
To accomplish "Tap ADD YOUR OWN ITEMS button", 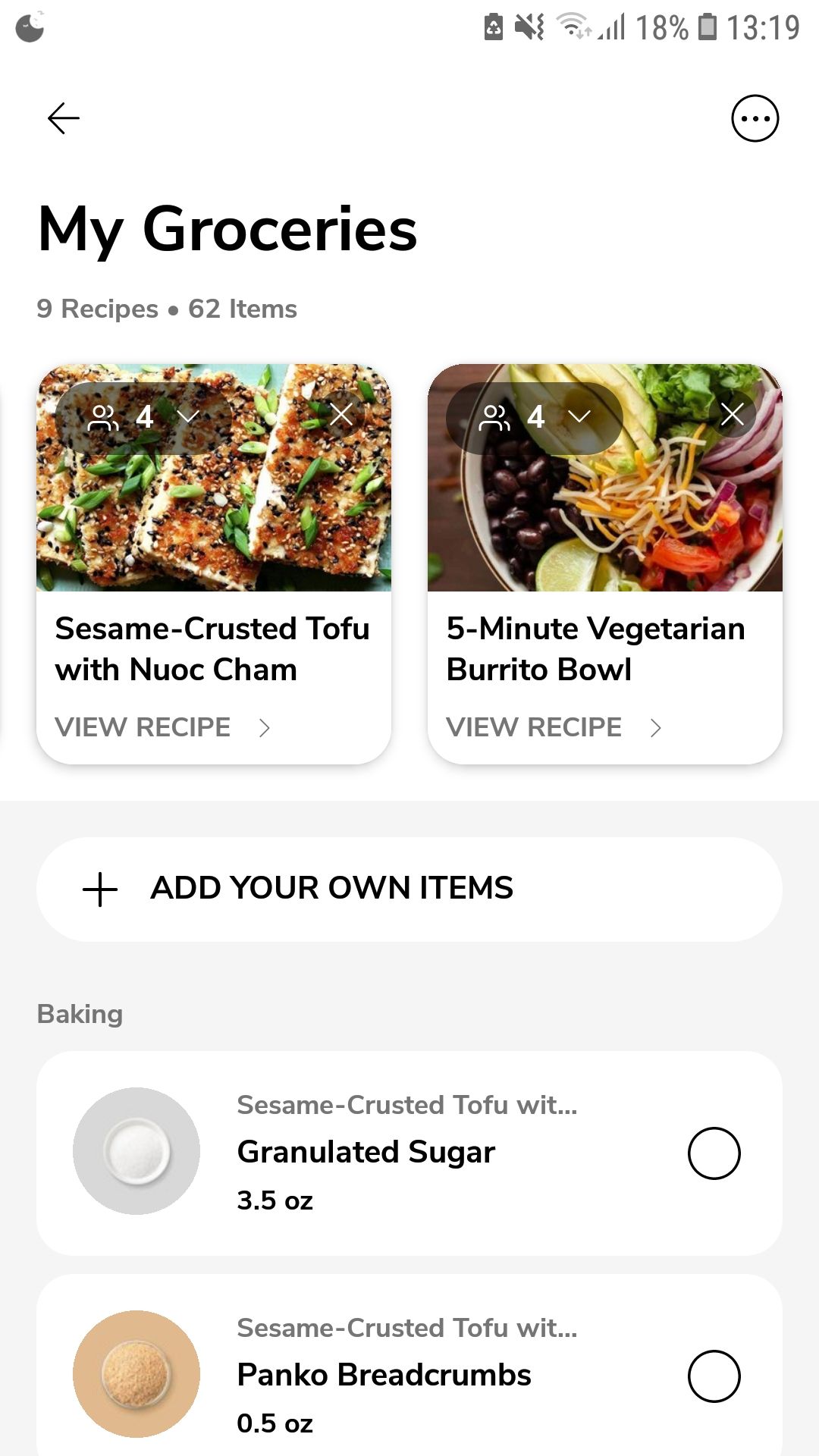I will [x=332, y=888].
